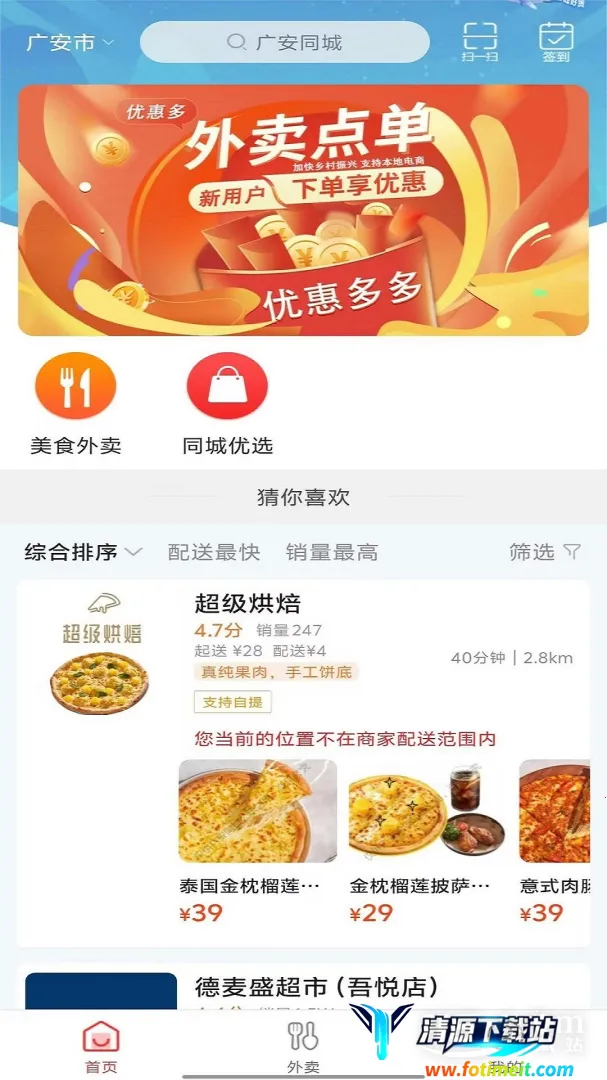The width and height of the screenshot is (607, 1080).
Task: Open the 超级烘焙 shop
Action: pos(247,604)
